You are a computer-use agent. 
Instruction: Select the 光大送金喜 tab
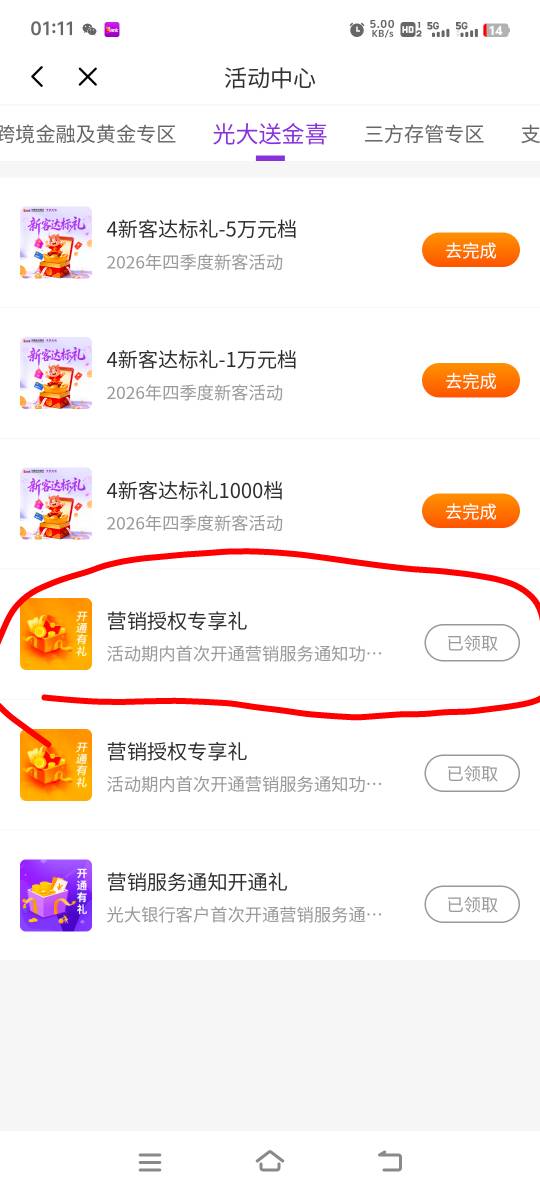pos(270,135)
